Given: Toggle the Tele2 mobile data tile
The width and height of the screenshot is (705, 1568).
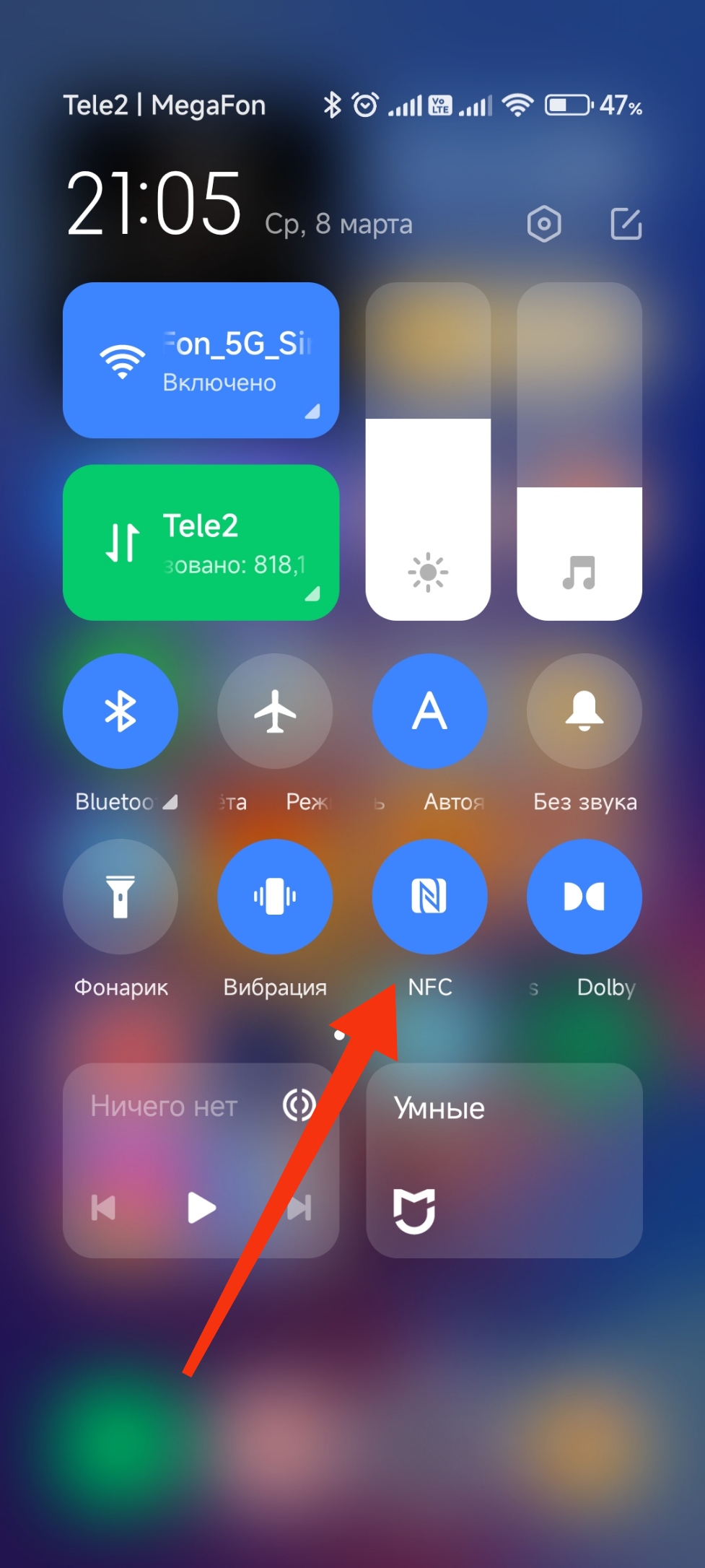Looking at the screenshot, I should tap(201, 542).
